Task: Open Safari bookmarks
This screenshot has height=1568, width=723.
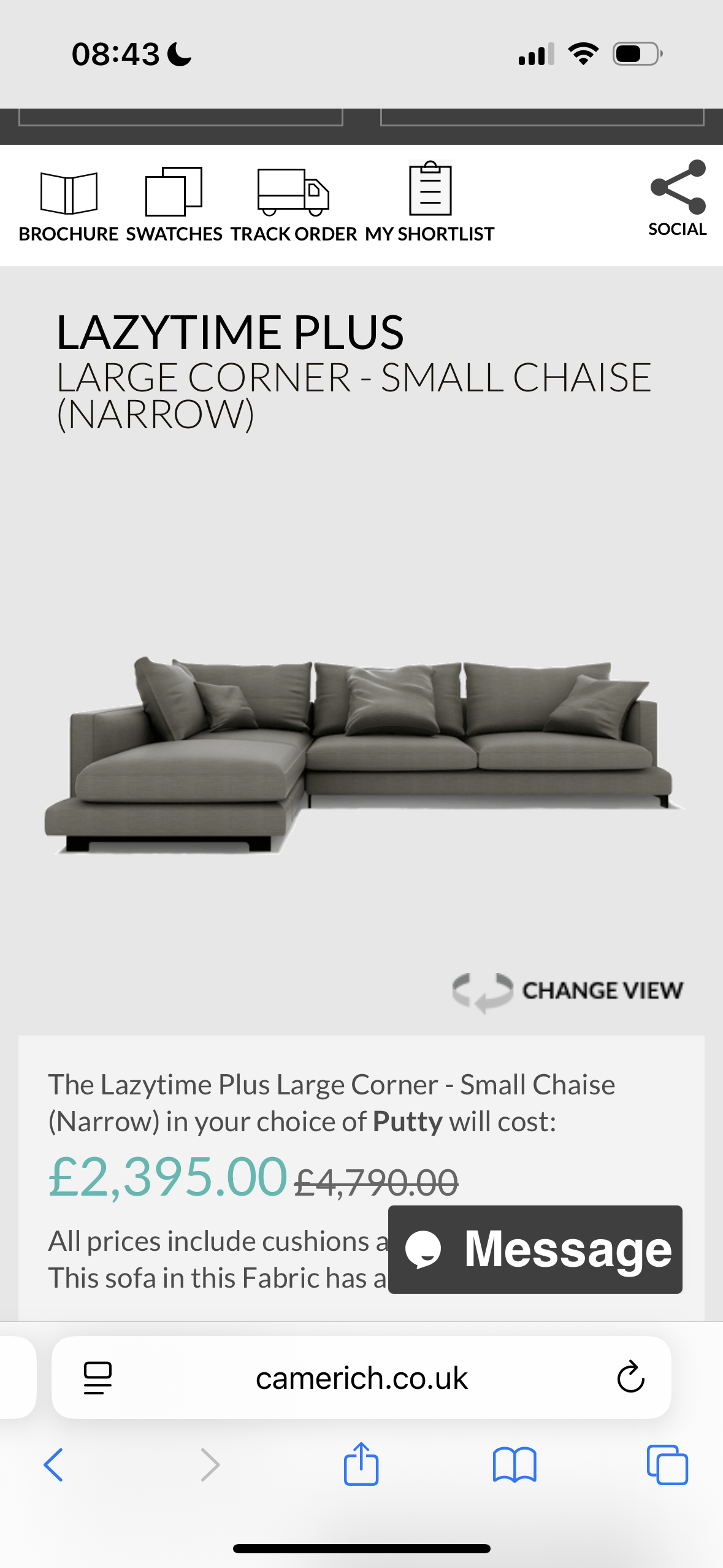Action: 515,1465
